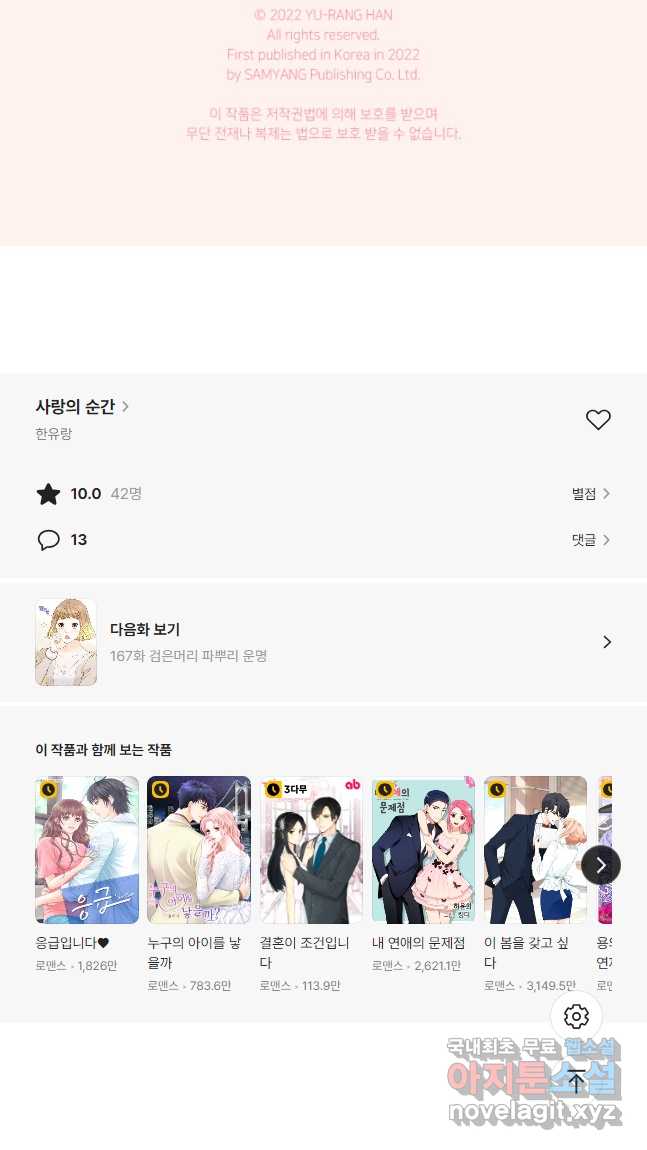Screen dimensions: 647x1150
Task: Open the 결혼이 조건입니다 title
Action: (x=311, y=850)
